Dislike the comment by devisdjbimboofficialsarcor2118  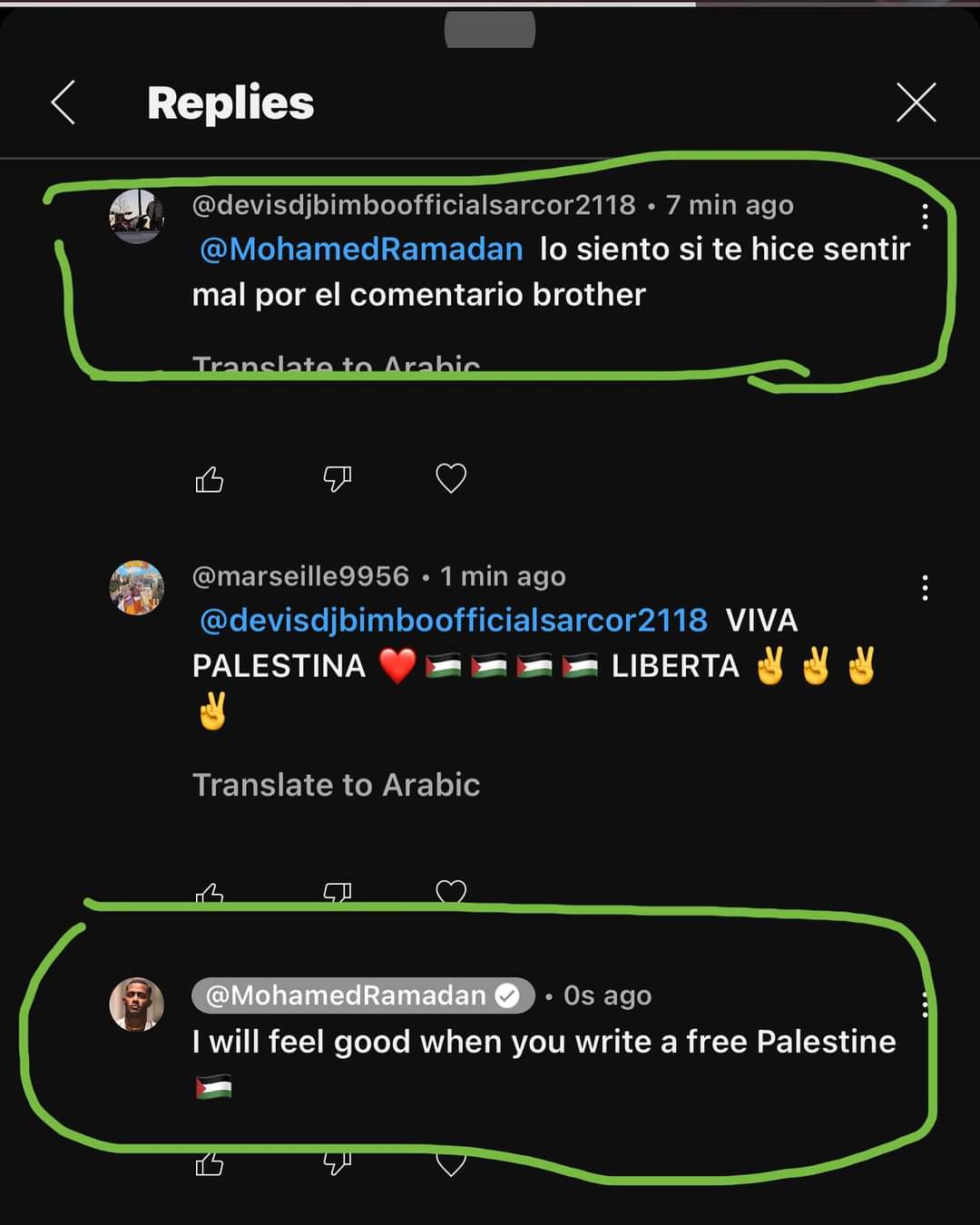pos(337,478)
